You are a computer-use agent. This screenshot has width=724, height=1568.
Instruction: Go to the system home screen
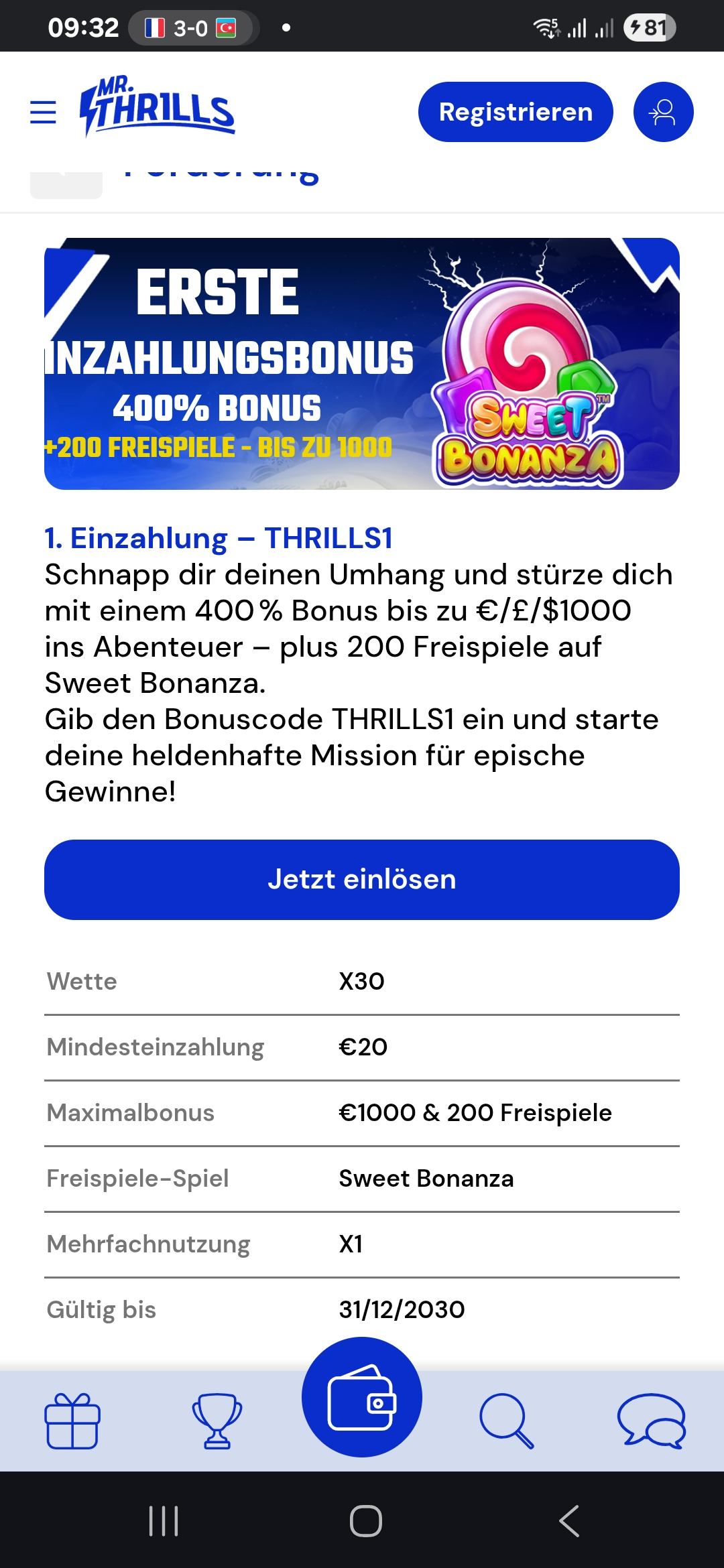[365, 1521]
